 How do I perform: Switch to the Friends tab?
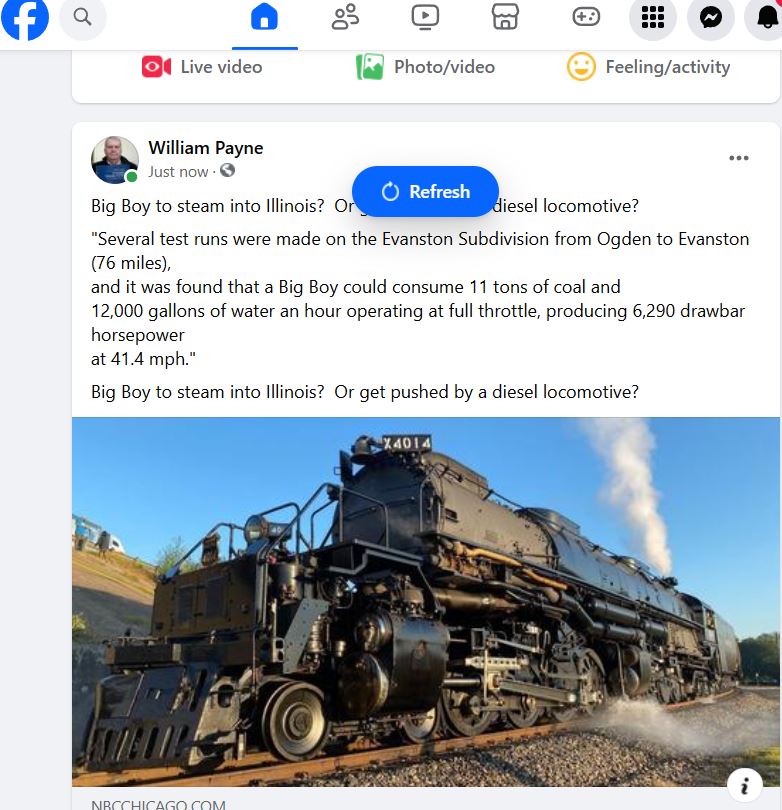(345, 17)
